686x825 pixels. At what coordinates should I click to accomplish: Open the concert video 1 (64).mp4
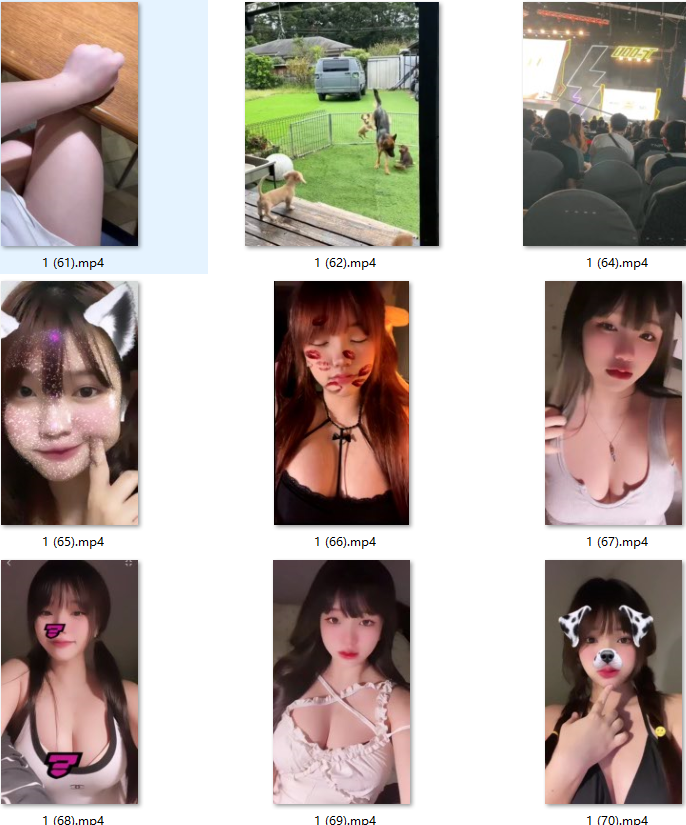607,124
